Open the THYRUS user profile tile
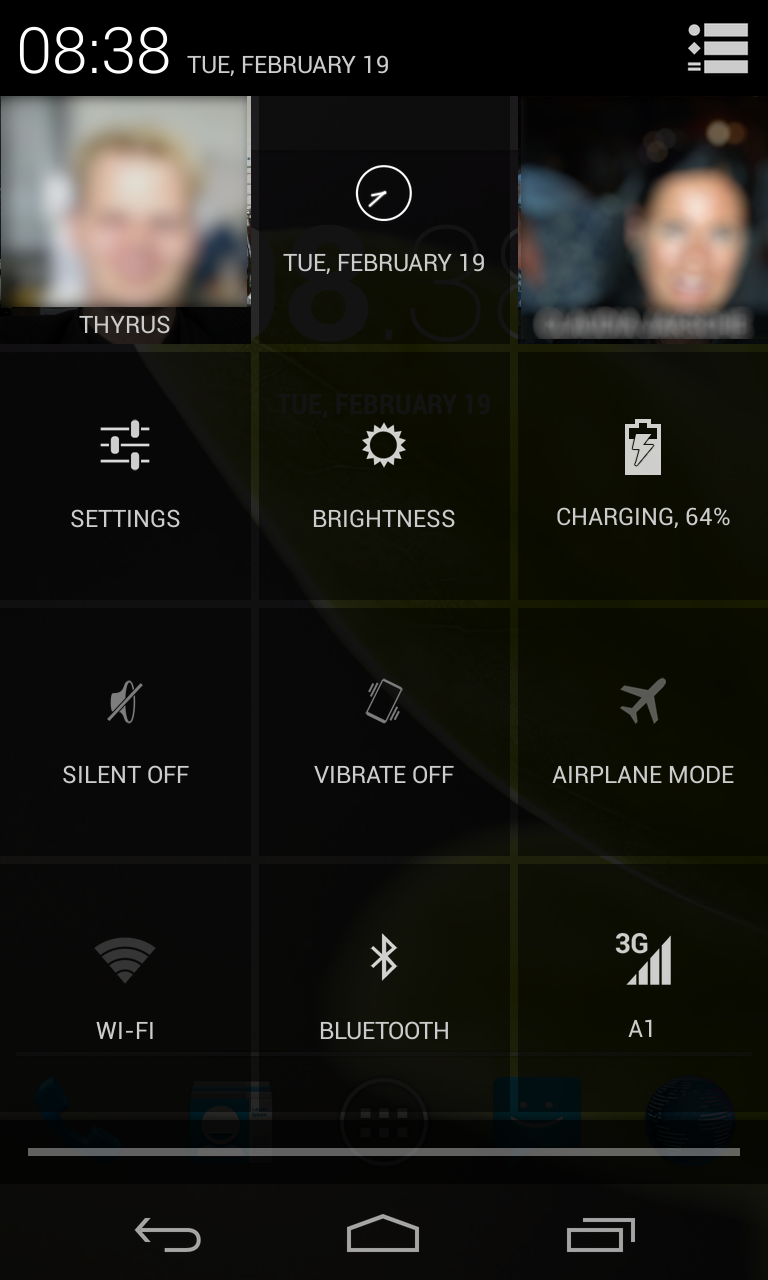 click(125, 220)
